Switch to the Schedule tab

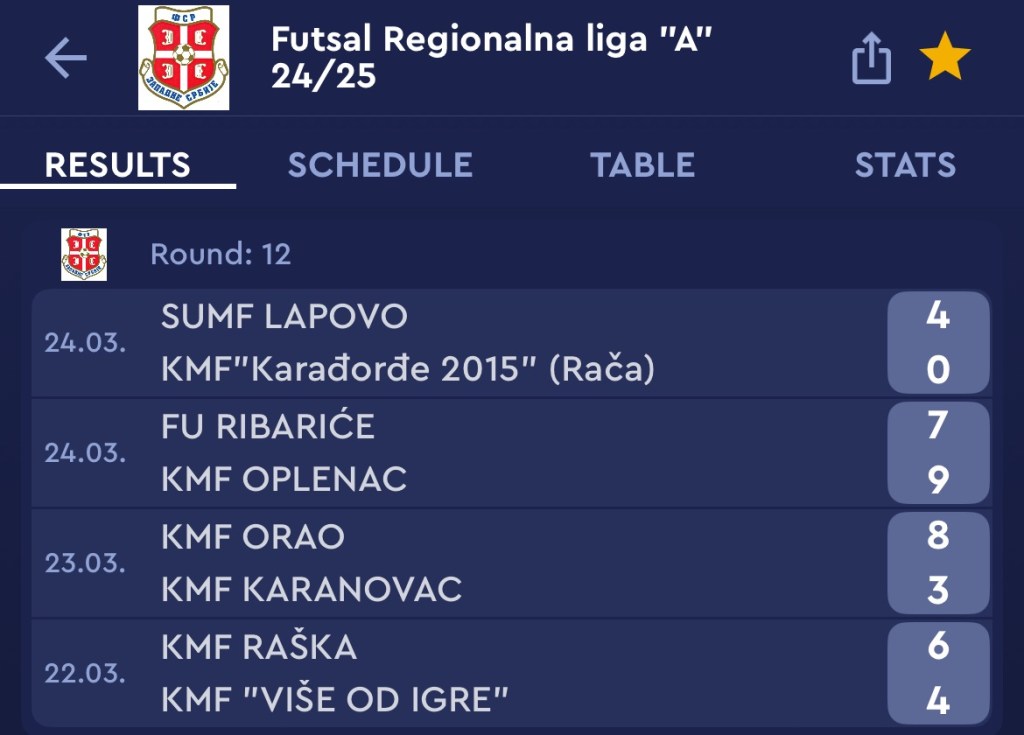[380, 165]
